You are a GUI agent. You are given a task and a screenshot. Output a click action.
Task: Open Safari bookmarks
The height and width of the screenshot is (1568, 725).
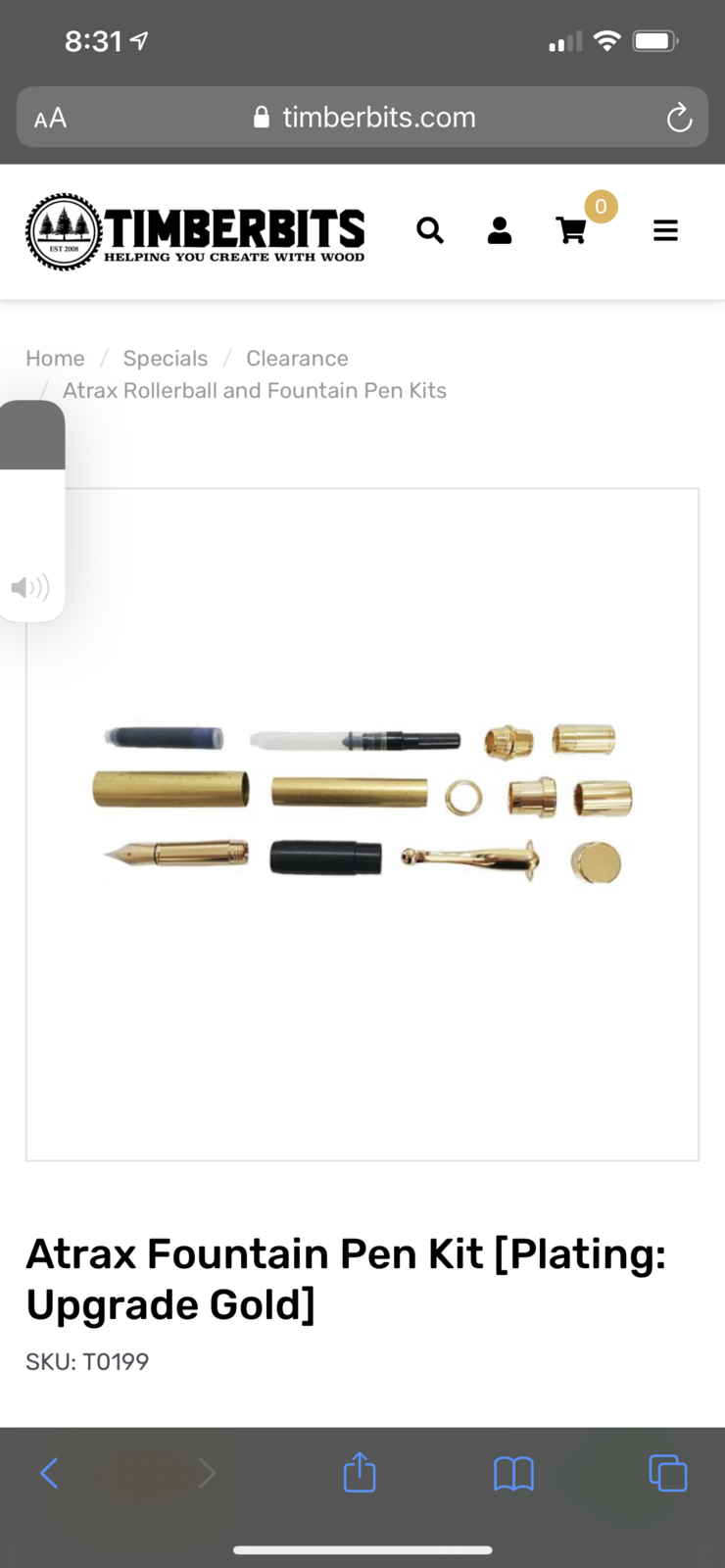tap(513, 1473)
